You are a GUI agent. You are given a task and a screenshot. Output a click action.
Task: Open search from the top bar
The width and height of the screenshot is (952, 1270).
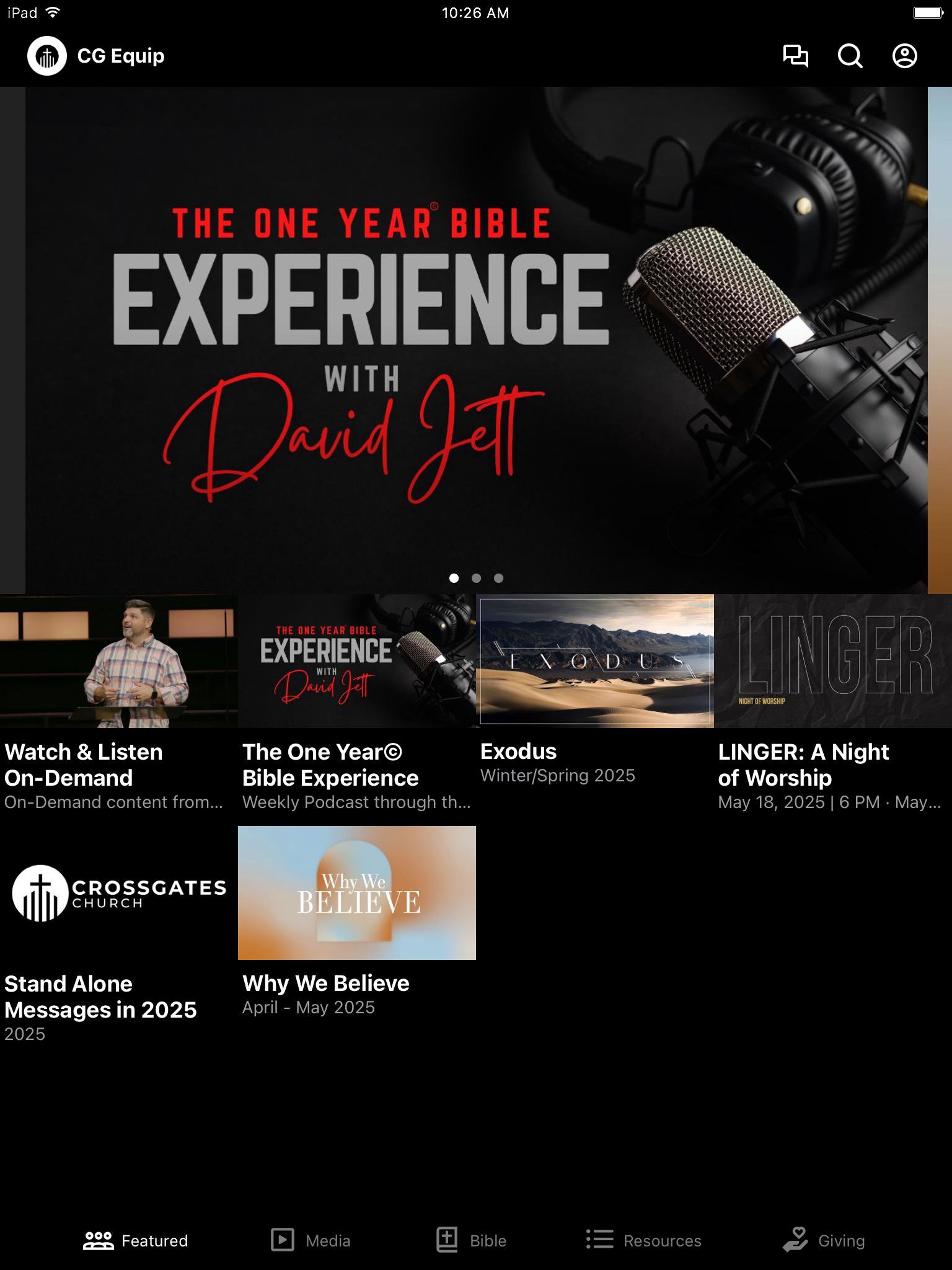(850, 56)
